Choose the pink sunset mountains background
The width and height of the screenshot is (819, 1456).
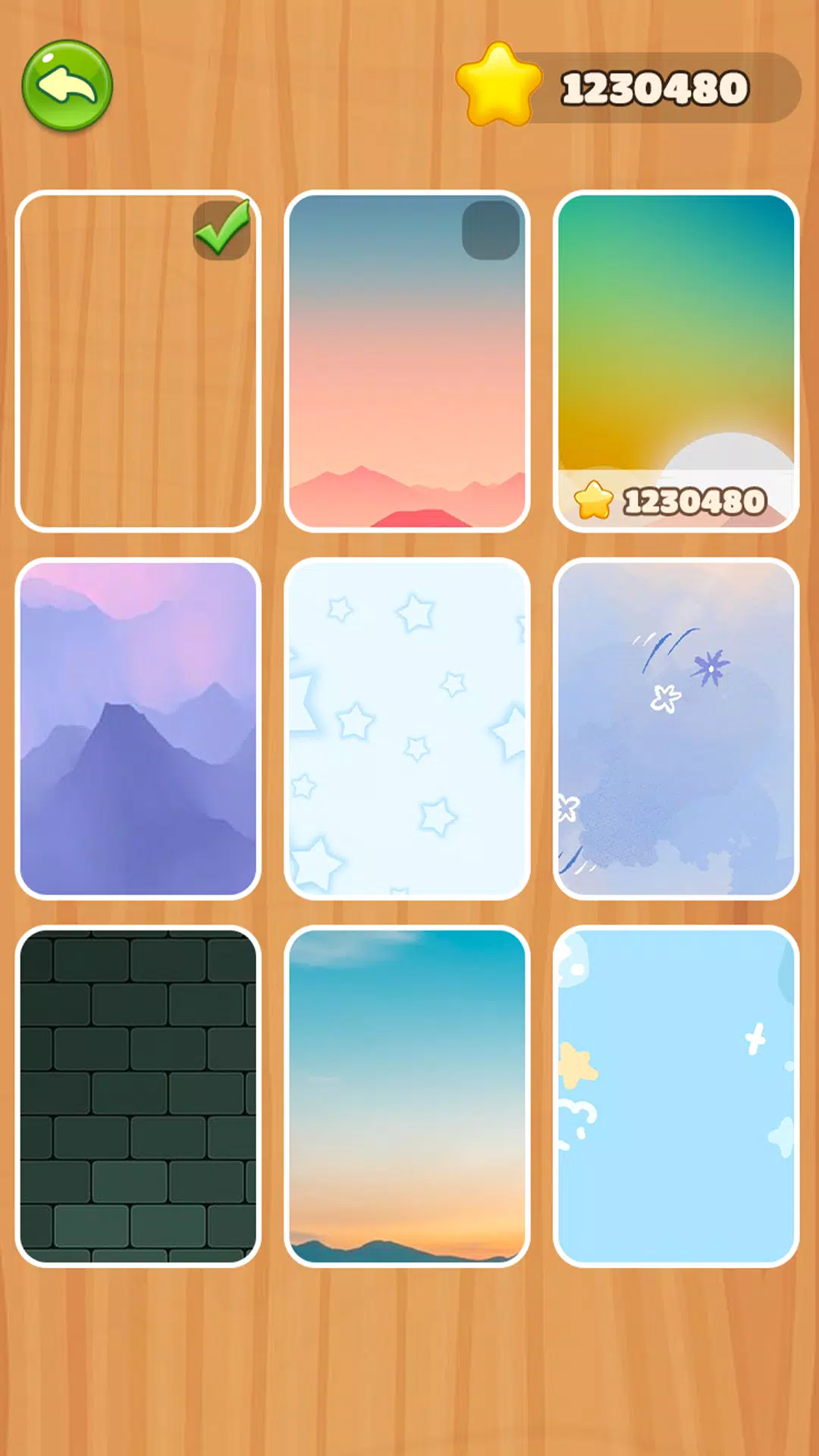click(407, 361)
